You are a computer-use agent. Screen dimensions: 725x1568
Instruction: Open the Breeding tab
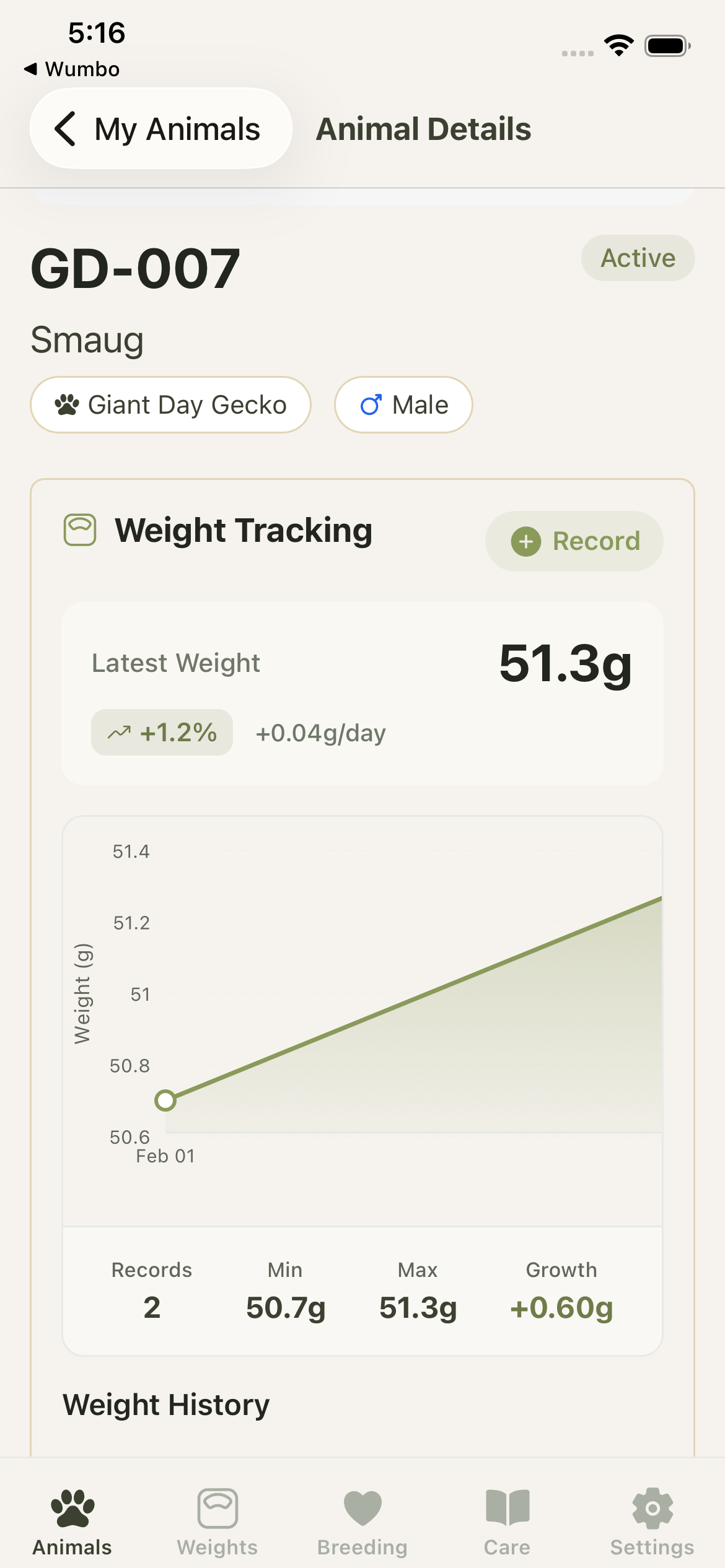[x=362, y=1521]
